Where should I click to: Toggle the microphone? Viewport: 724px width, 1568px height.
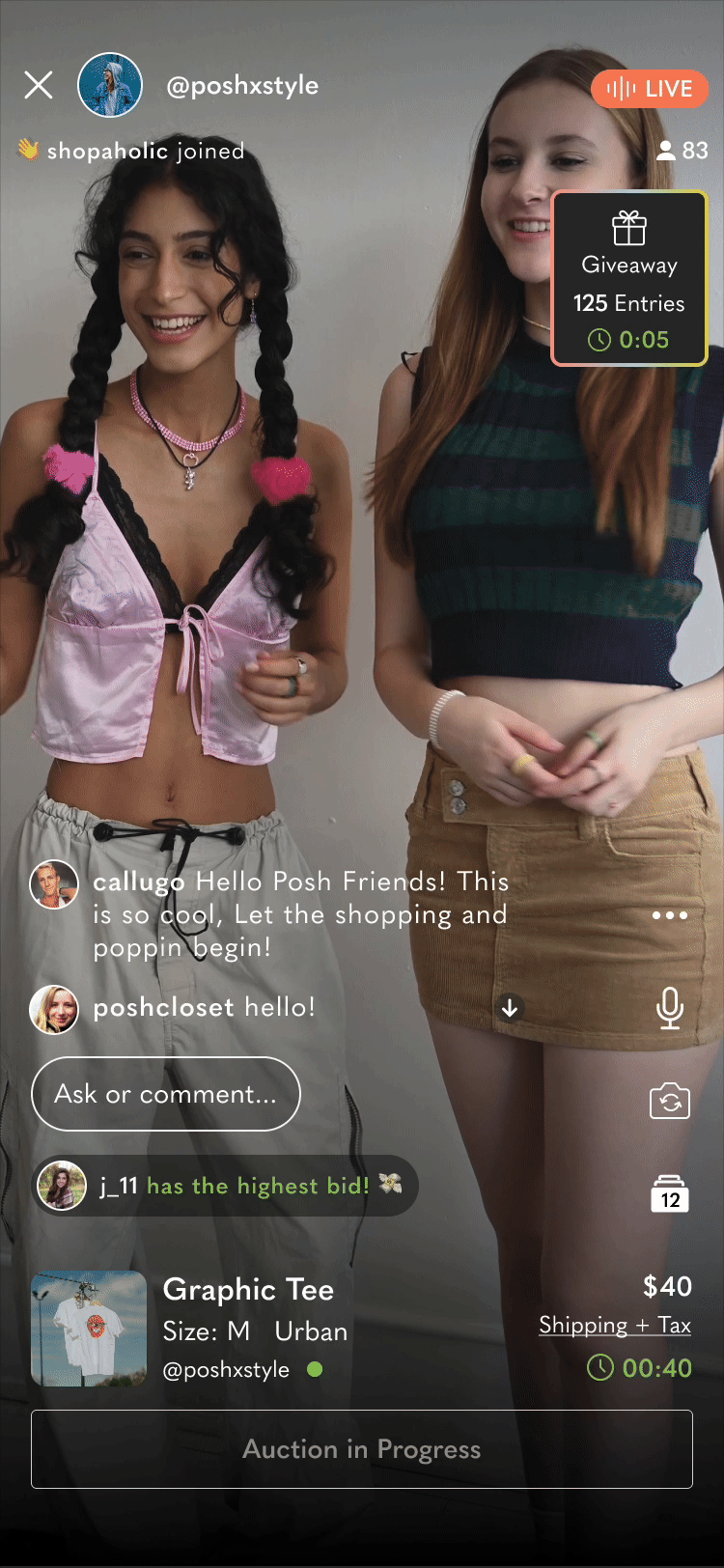670,1008
